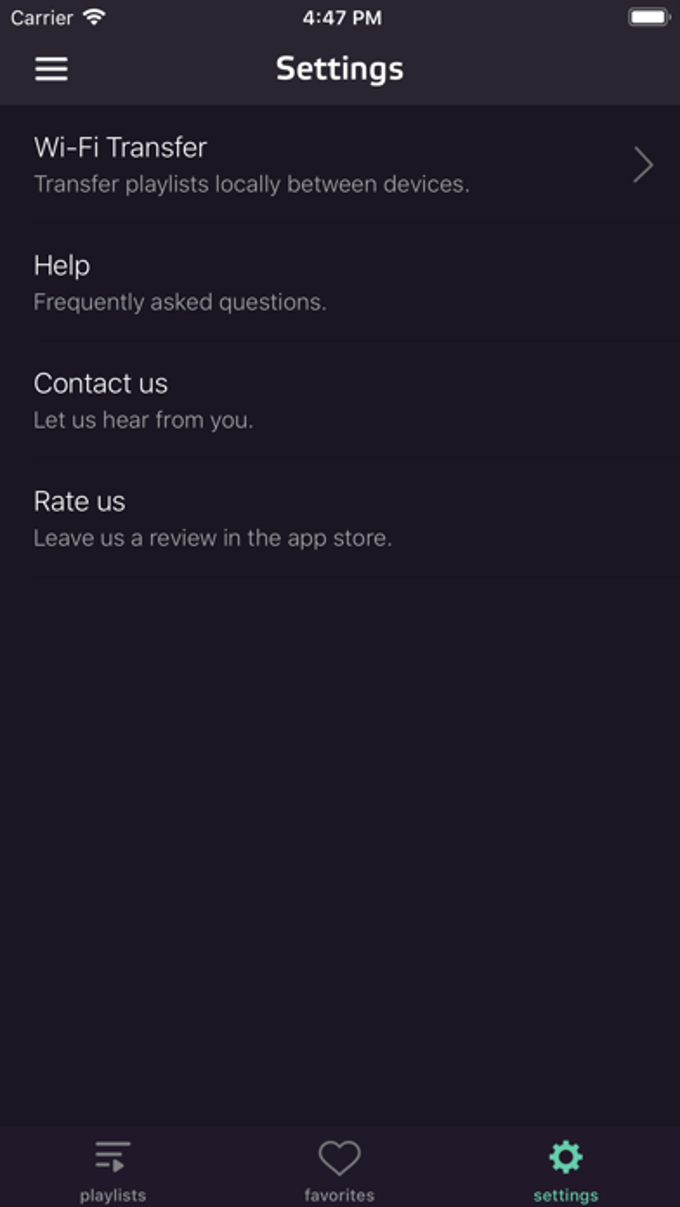Open Wi-Fi Transfer settings
The image size is (680, 1207).
point(340,165)
